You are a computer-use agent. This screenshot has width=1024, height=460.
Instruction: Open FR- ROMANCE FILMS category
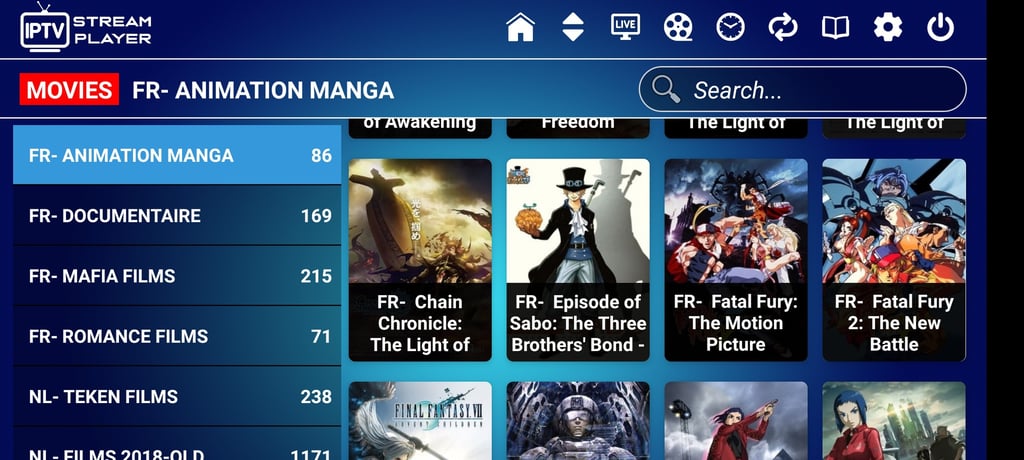[x=177, y=336]
